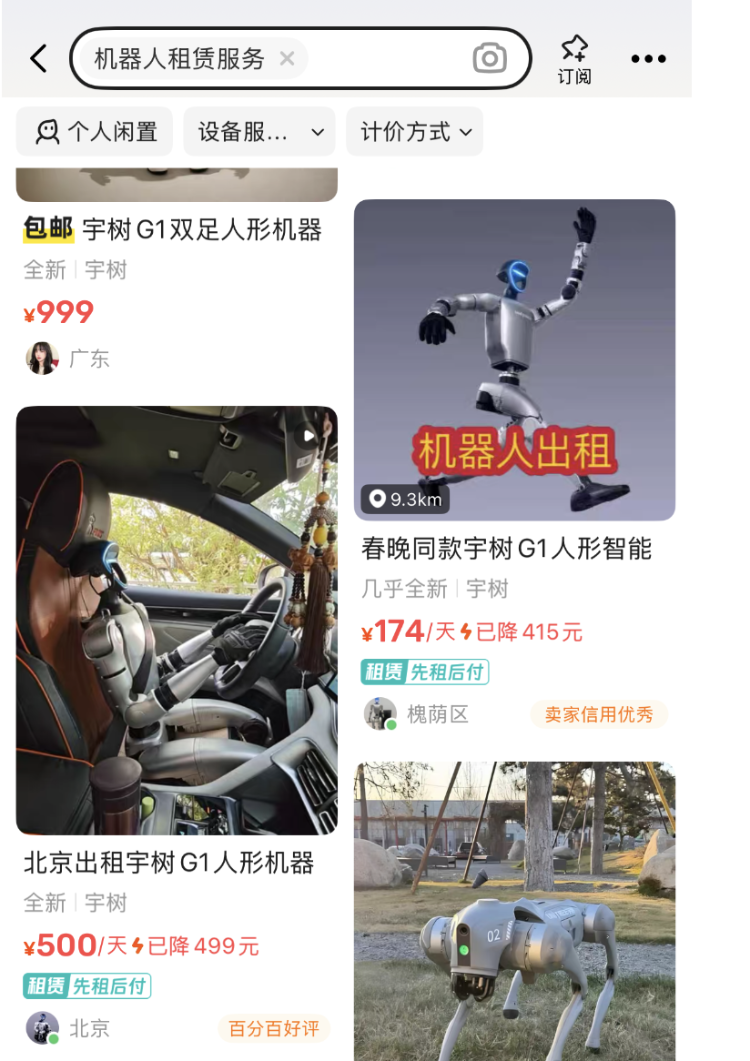
Task: Expand the 设备服… dropdown filter
Action: [258, 132]
